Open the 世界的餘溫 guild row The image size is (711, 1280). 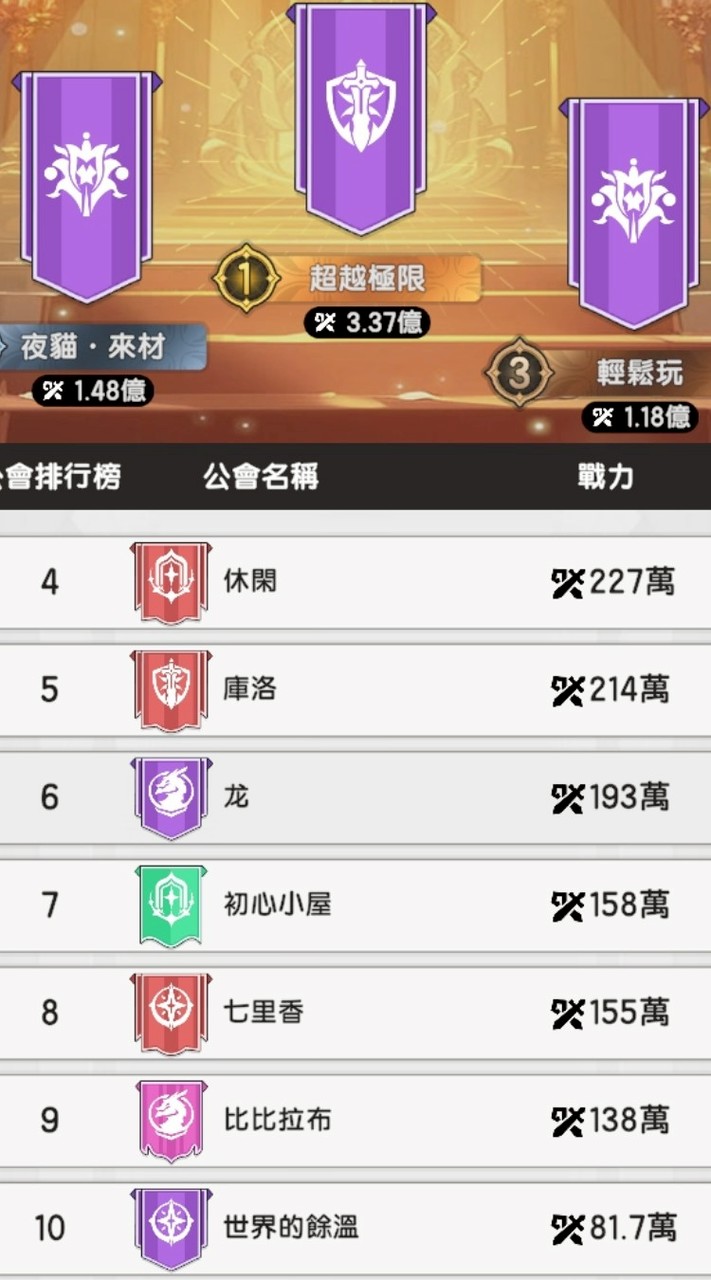[355, 1228]
